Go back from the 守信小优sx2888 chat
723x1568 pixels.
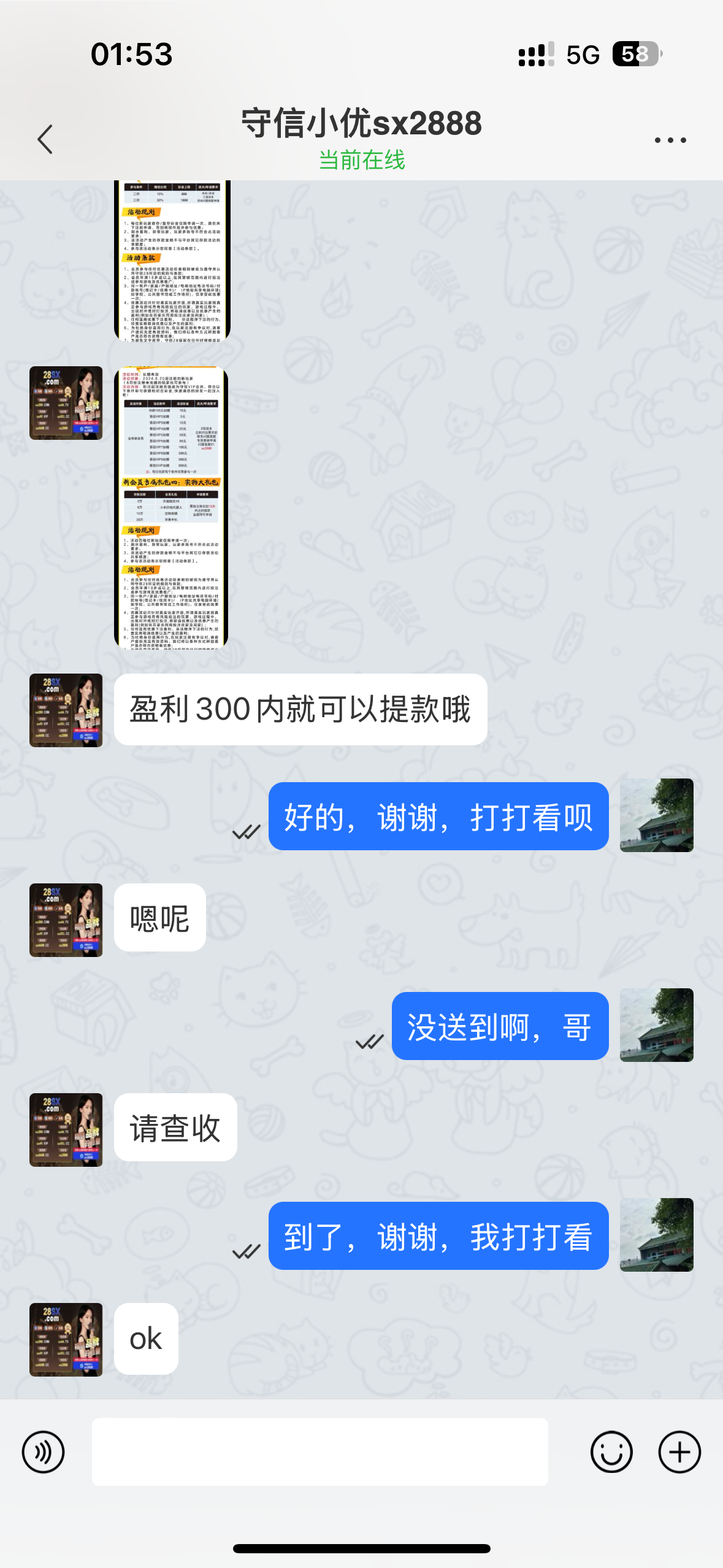tap(45, 139)
